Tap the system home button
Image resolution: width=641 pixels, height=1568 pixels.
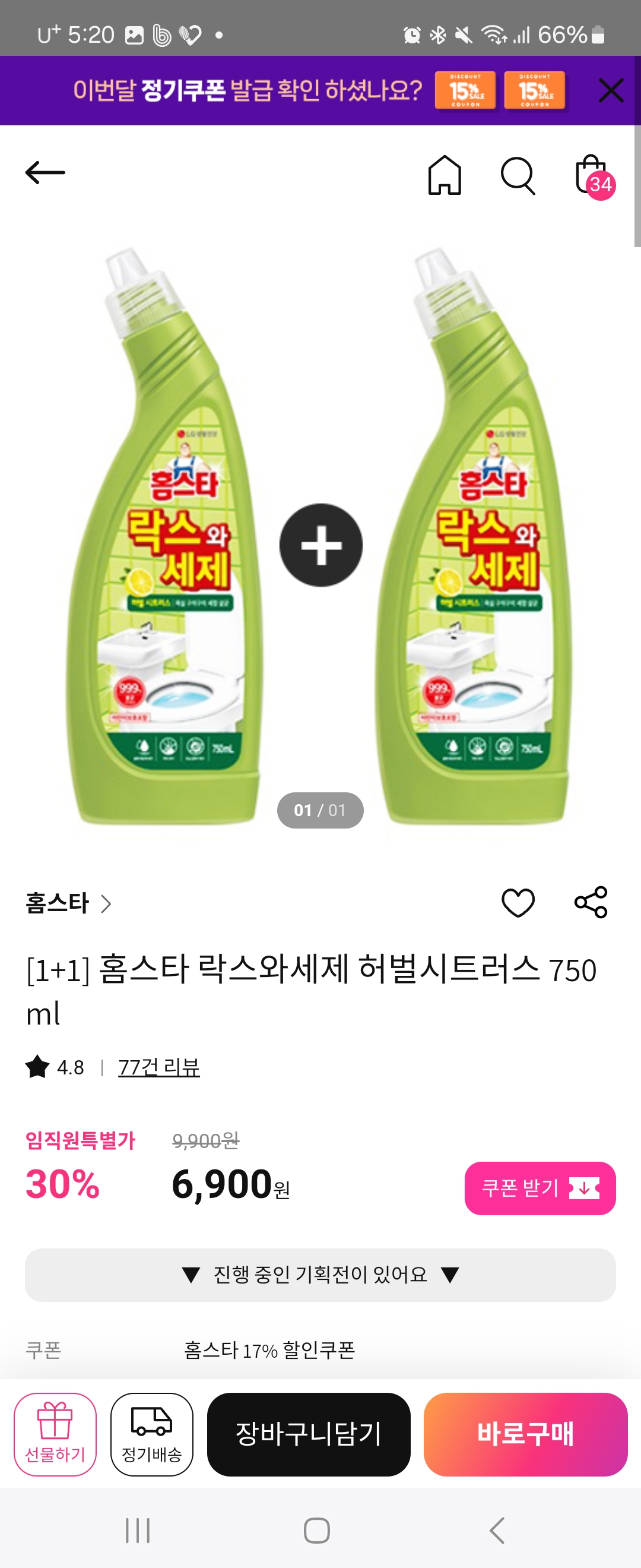(x=317, y=1530)
